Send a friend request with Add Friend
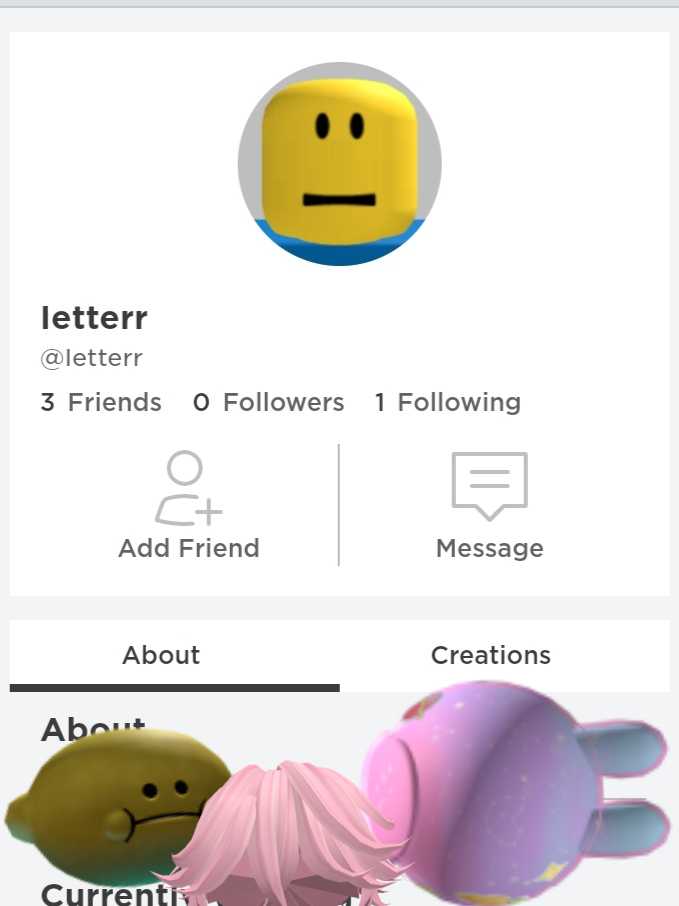Image resolution: width=679 pixels, height=906 pixels. [188, 506]
